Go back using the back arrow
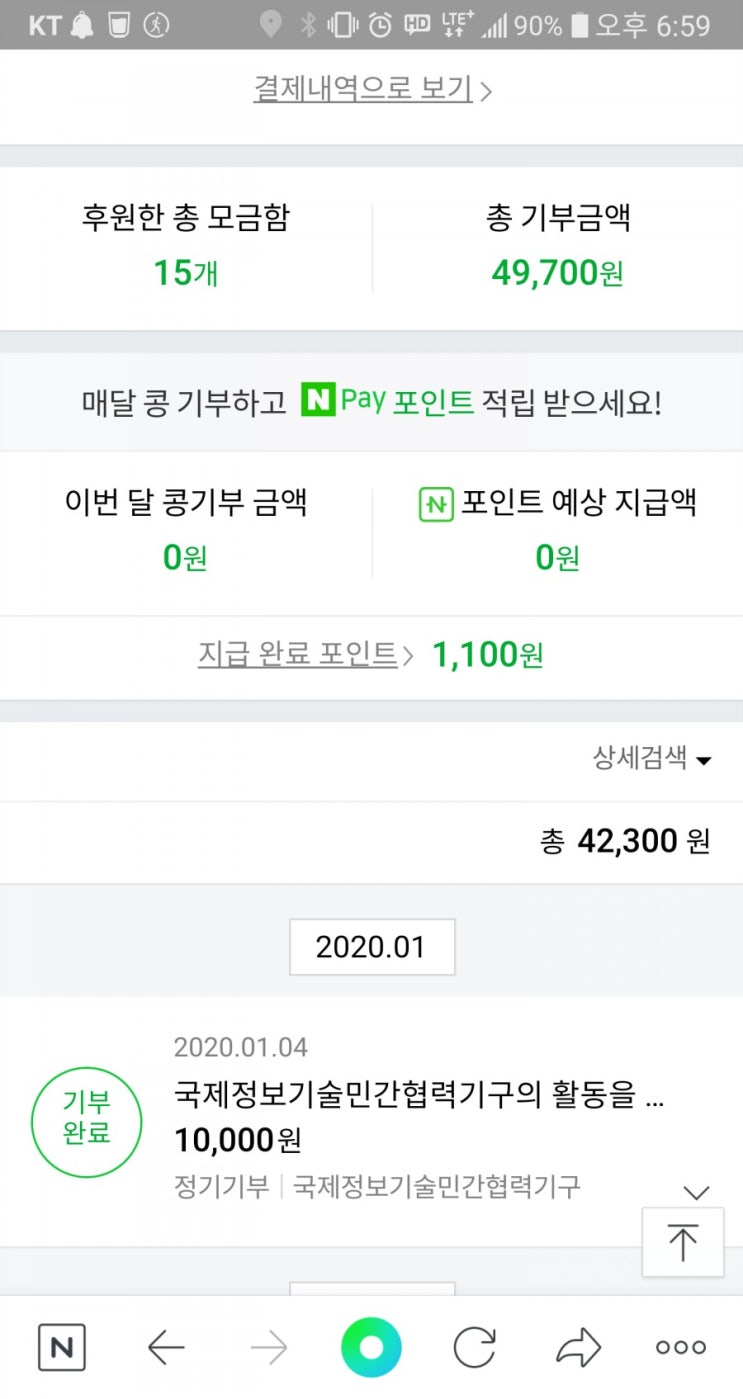 click(166, 1347)
